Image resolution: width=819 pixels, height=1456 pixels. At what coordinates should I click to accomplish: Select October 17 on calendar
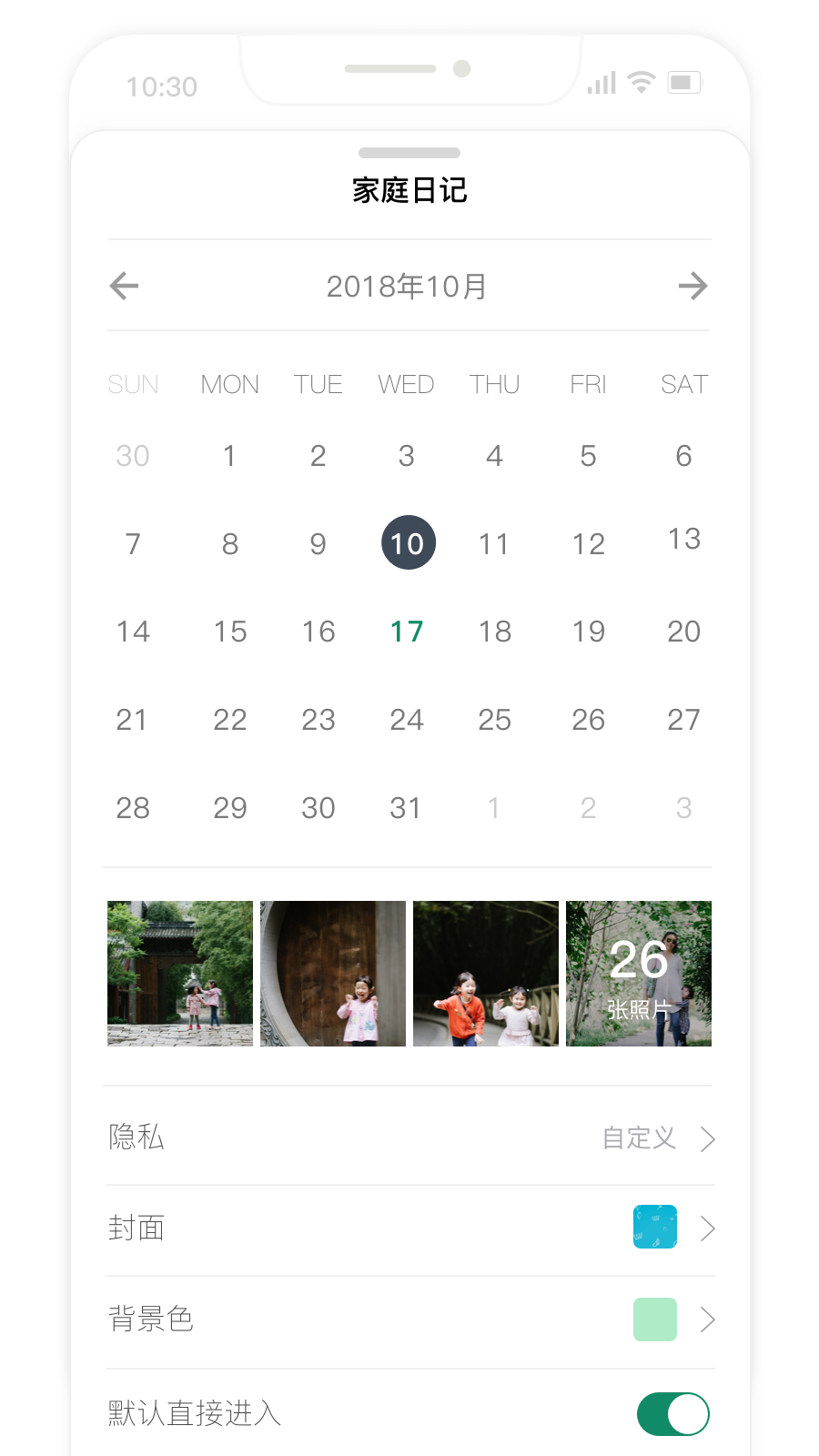[x=407, y=632]
